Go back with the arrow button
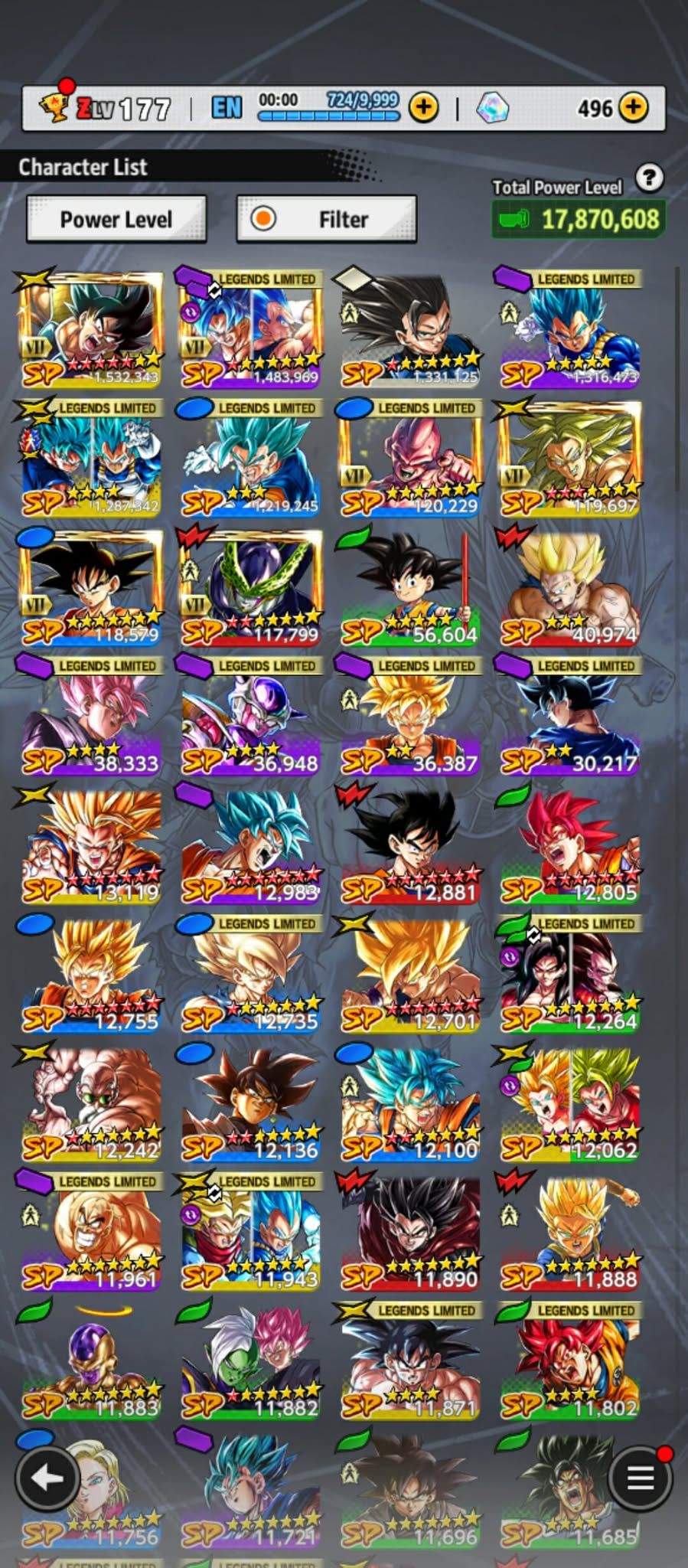Image resolution: width=688 pixels, height=1568 pixels. [x=47, y=1478]
